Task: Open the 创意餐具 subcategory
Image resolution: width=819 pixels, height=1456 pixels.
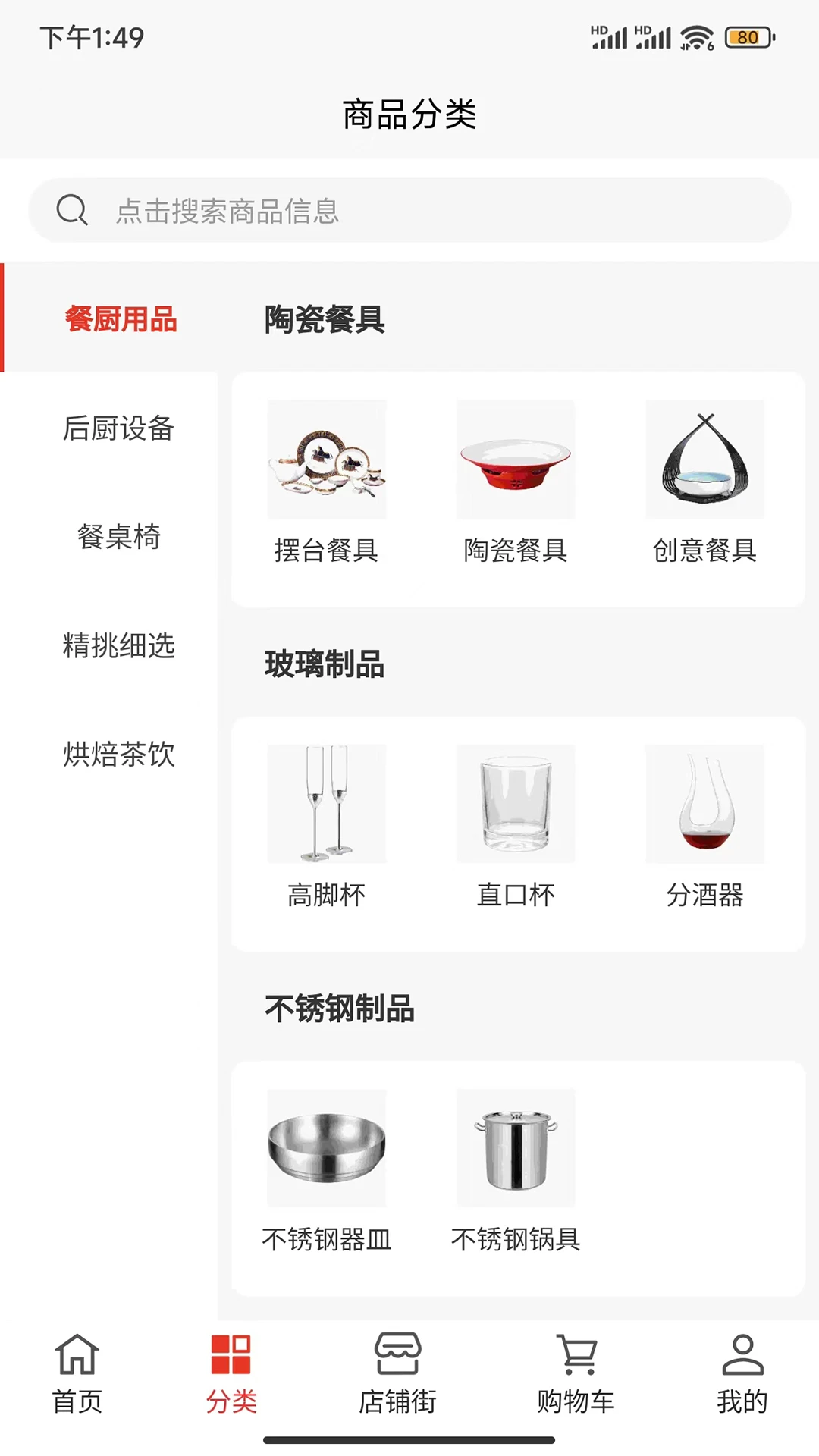Action: (x=704, y=459)
